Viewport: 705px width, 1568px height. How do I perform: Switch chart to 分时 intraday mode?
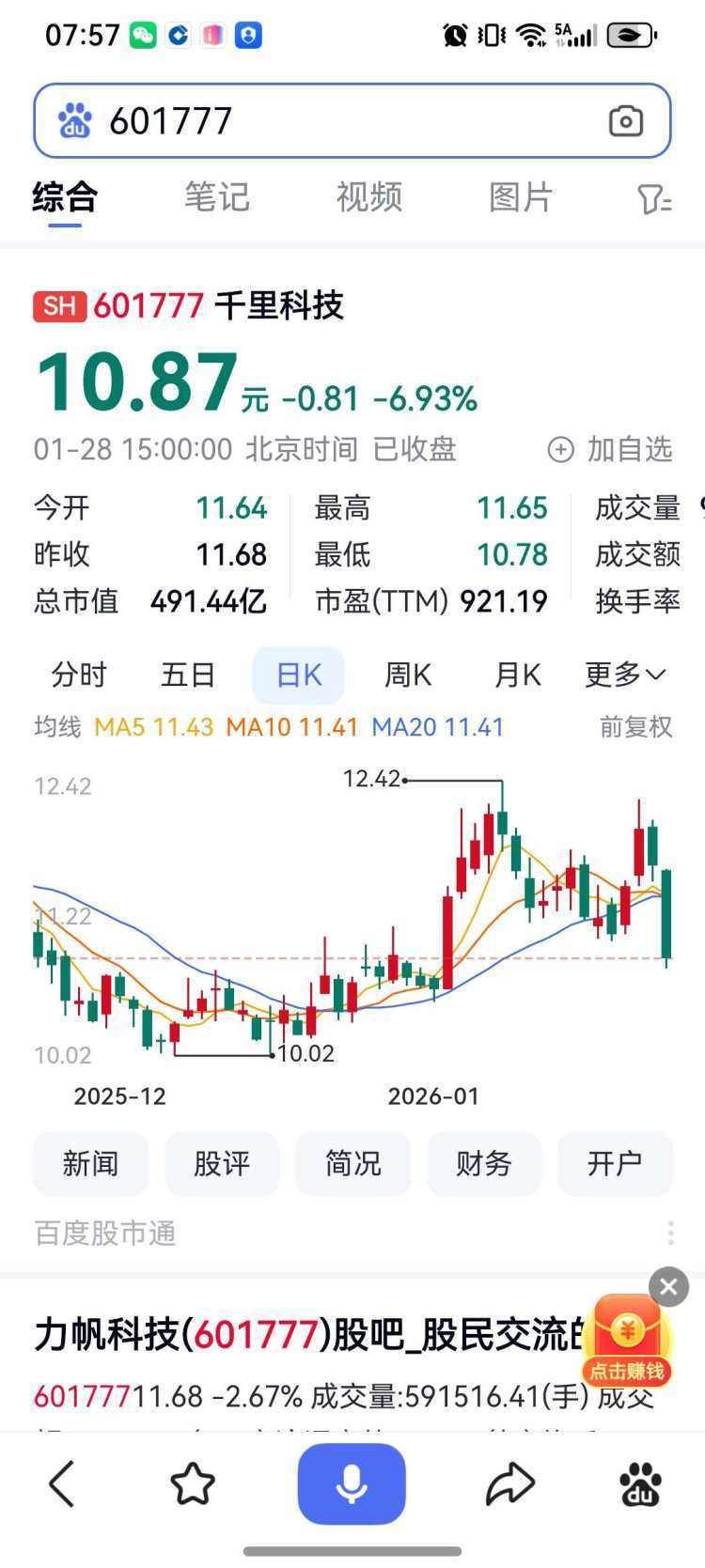[79, 674]
